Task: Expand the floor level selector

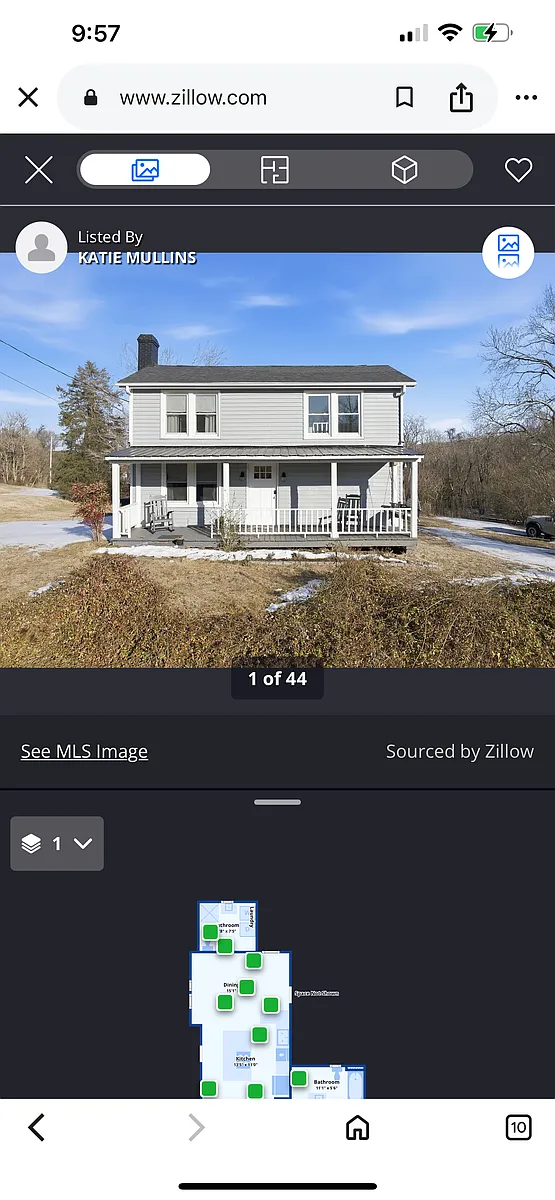Action: 57,844
